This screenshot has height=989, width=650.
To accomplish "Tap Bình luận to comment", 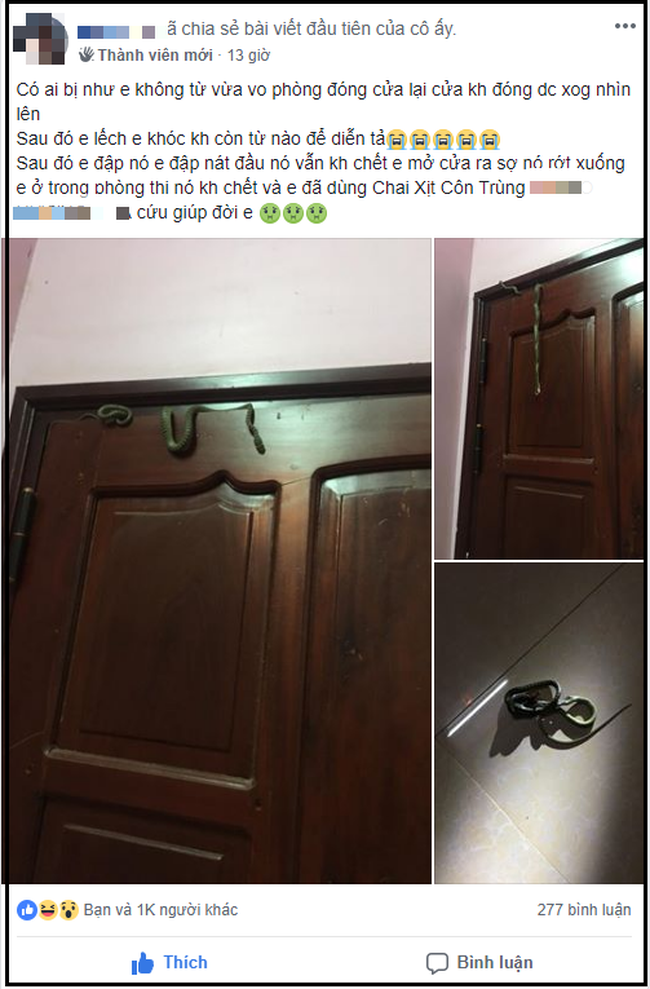I will (480, 962).
